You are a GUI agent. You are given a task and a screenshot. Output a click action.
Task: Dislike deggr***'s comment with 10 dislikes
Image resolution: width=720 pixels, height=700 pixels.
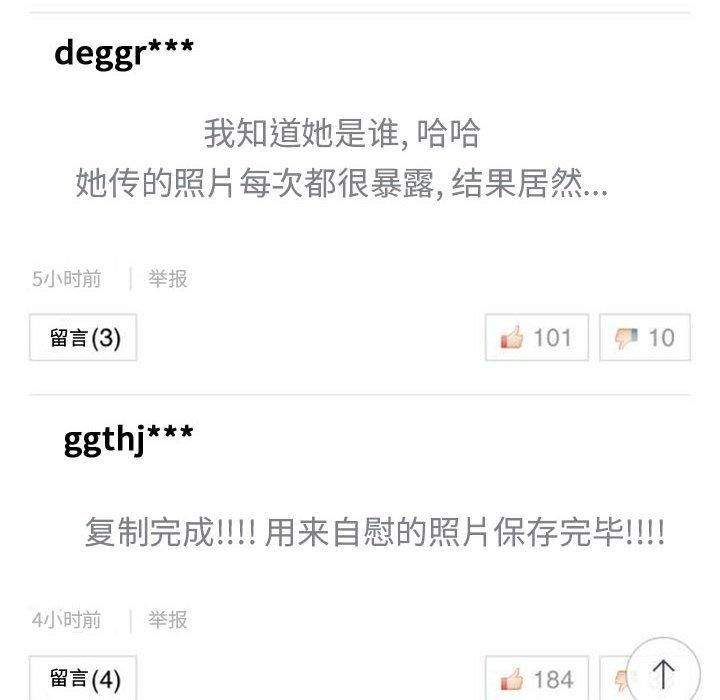coord(645,338)
